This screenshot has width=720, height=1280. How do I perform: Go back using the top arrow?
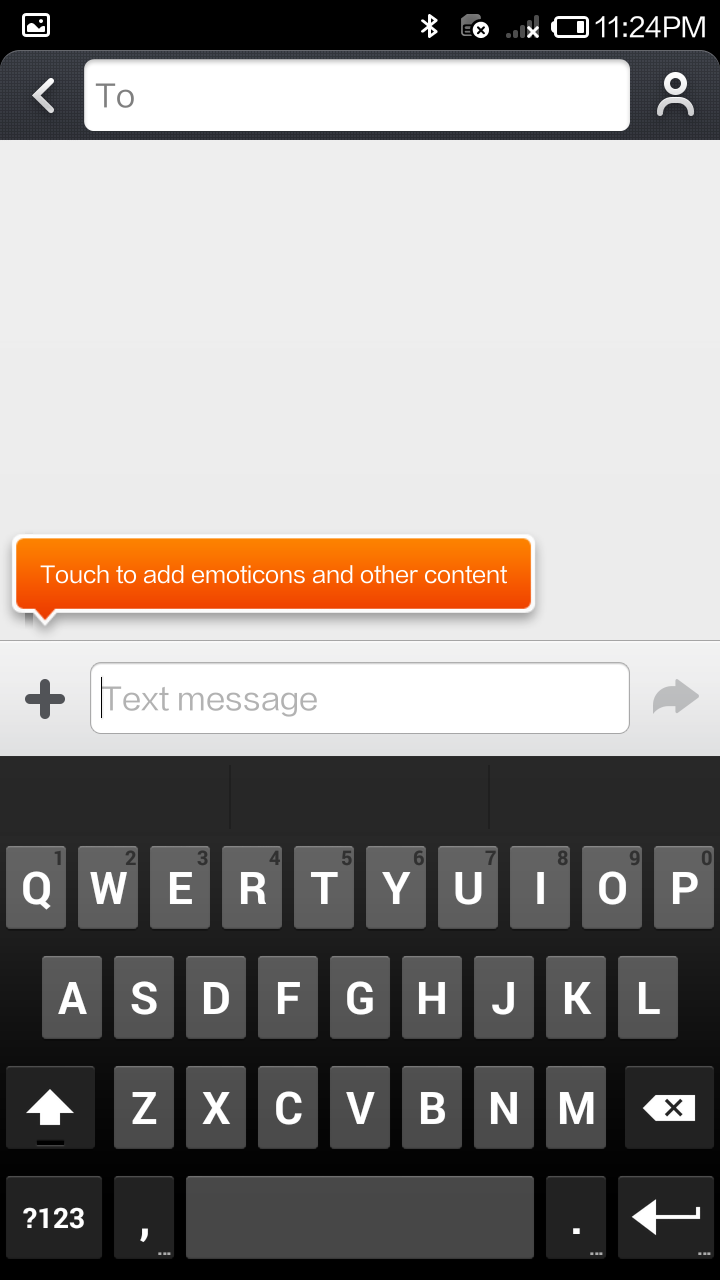click(x=43, y=96)
